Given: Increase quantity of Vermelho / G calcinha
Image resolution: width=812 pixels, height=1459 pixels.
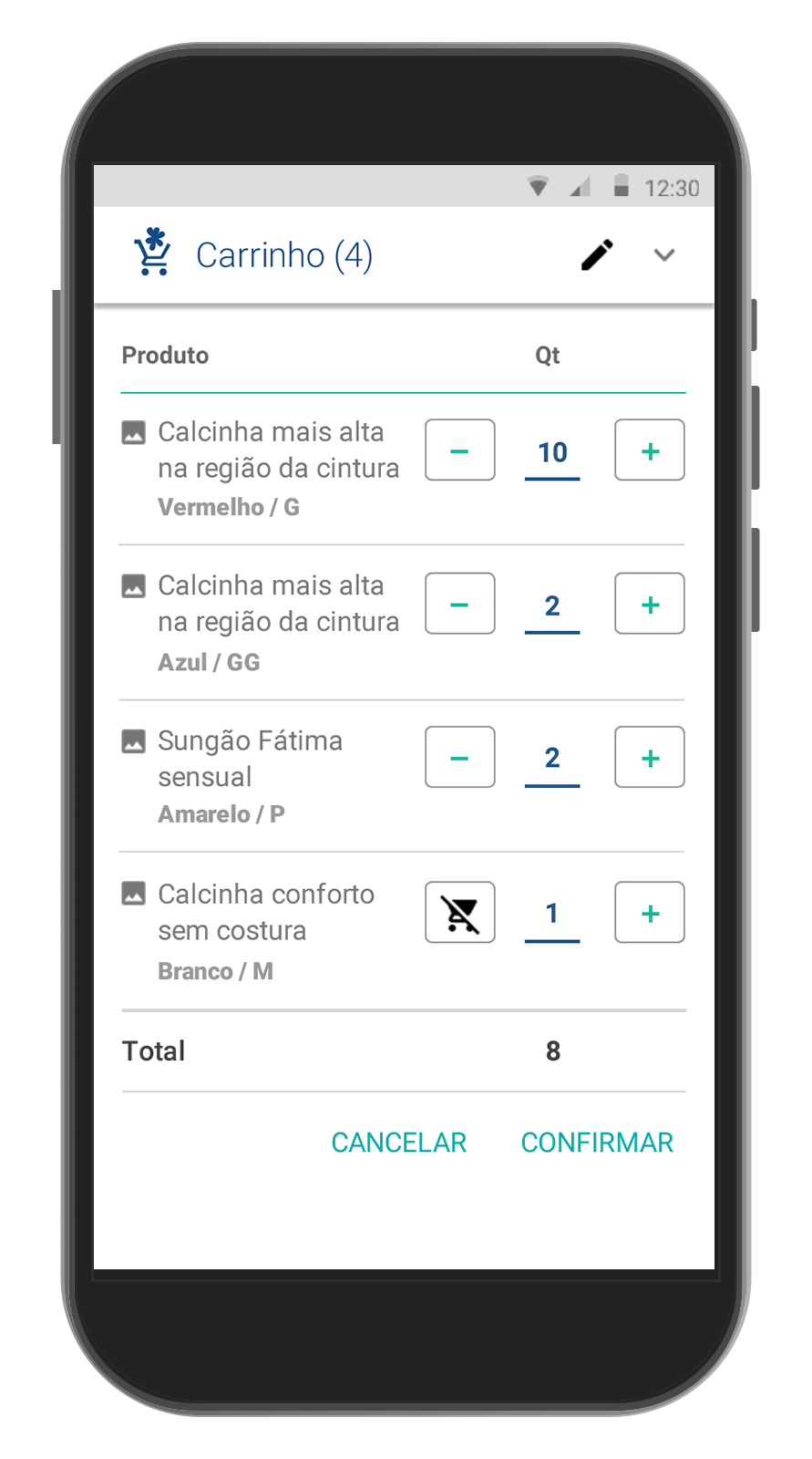Looking at the screenshot, I should coord(650,450).
